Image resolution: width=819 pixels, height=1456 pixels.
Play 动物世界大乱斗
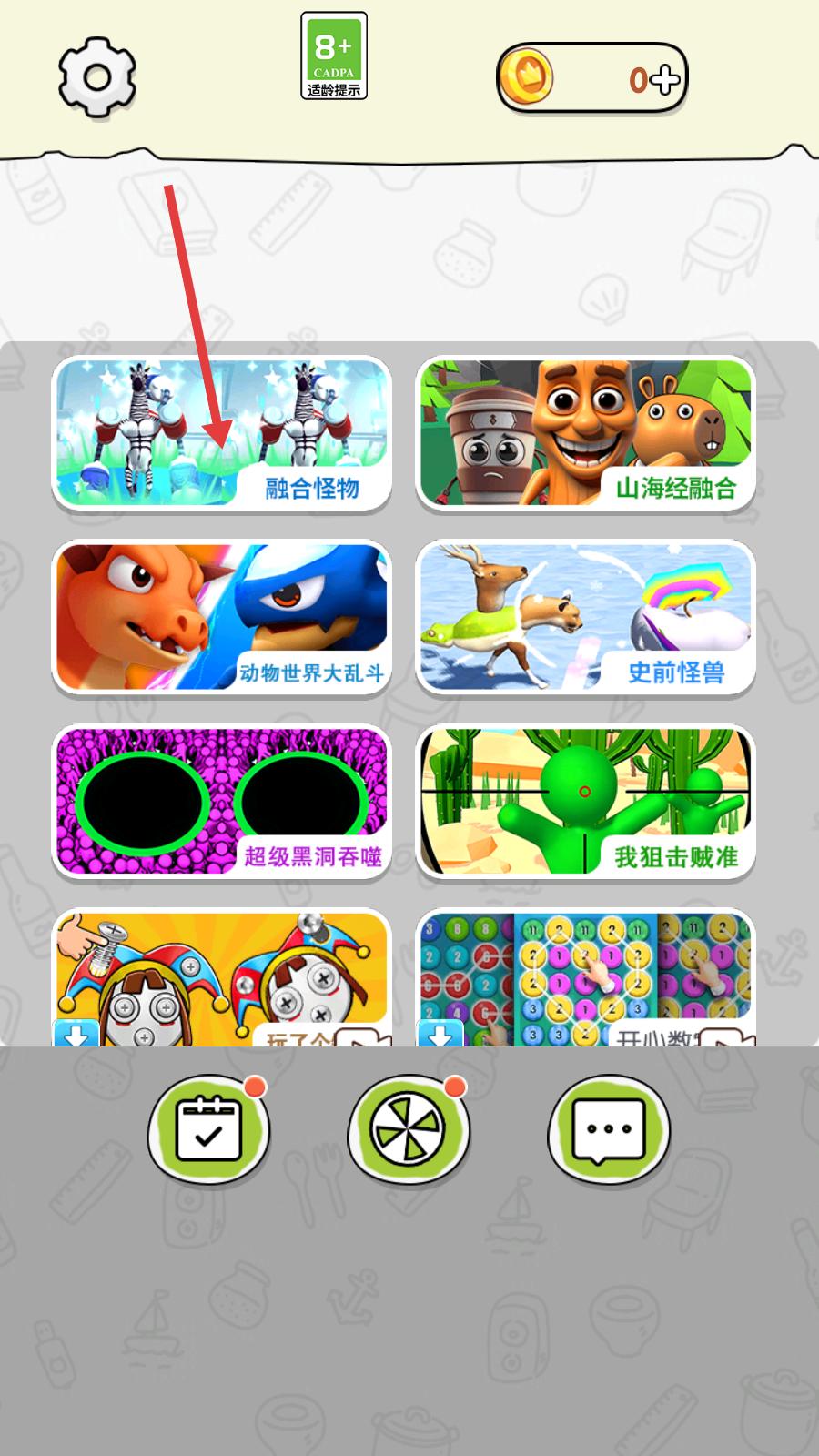(221, 618)
